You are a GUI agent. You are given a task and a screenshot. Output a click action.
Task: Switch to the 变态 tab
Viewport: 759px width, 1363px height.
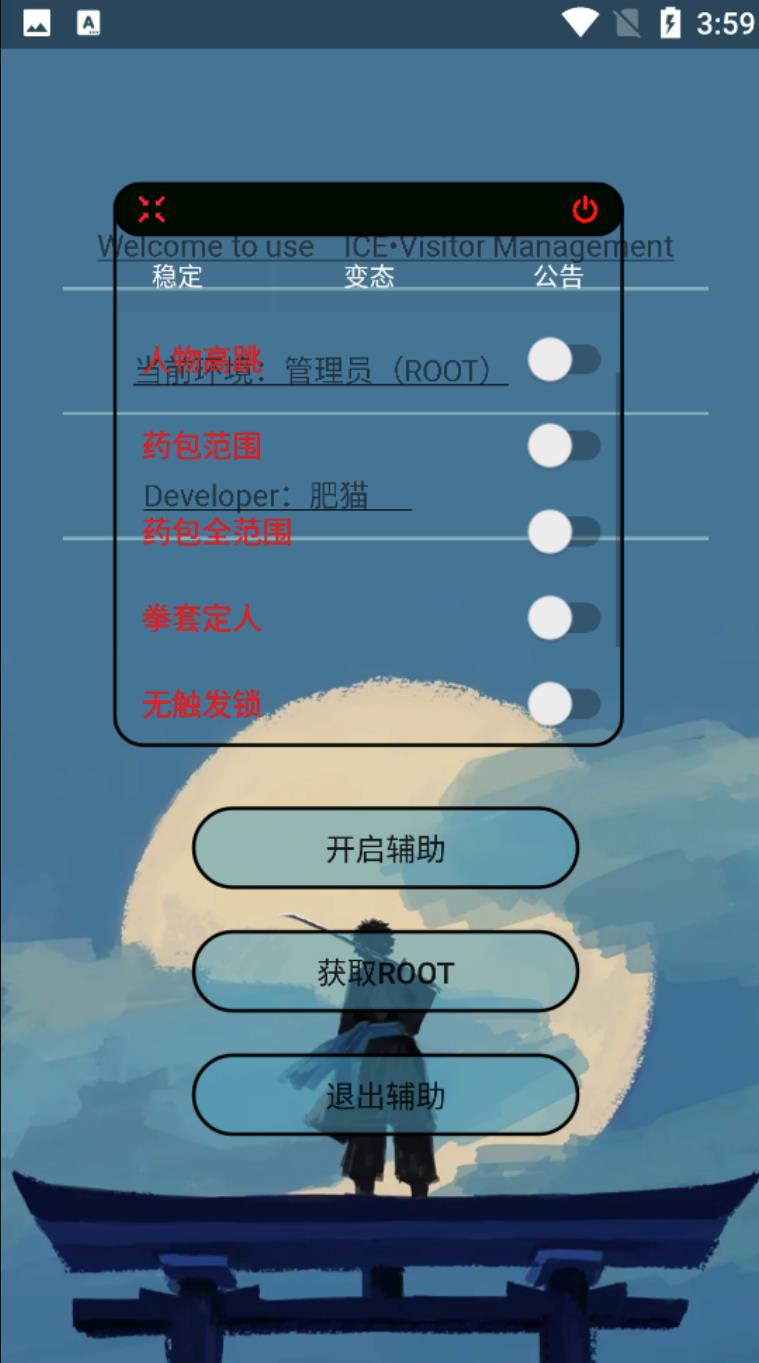coord(369,276)
